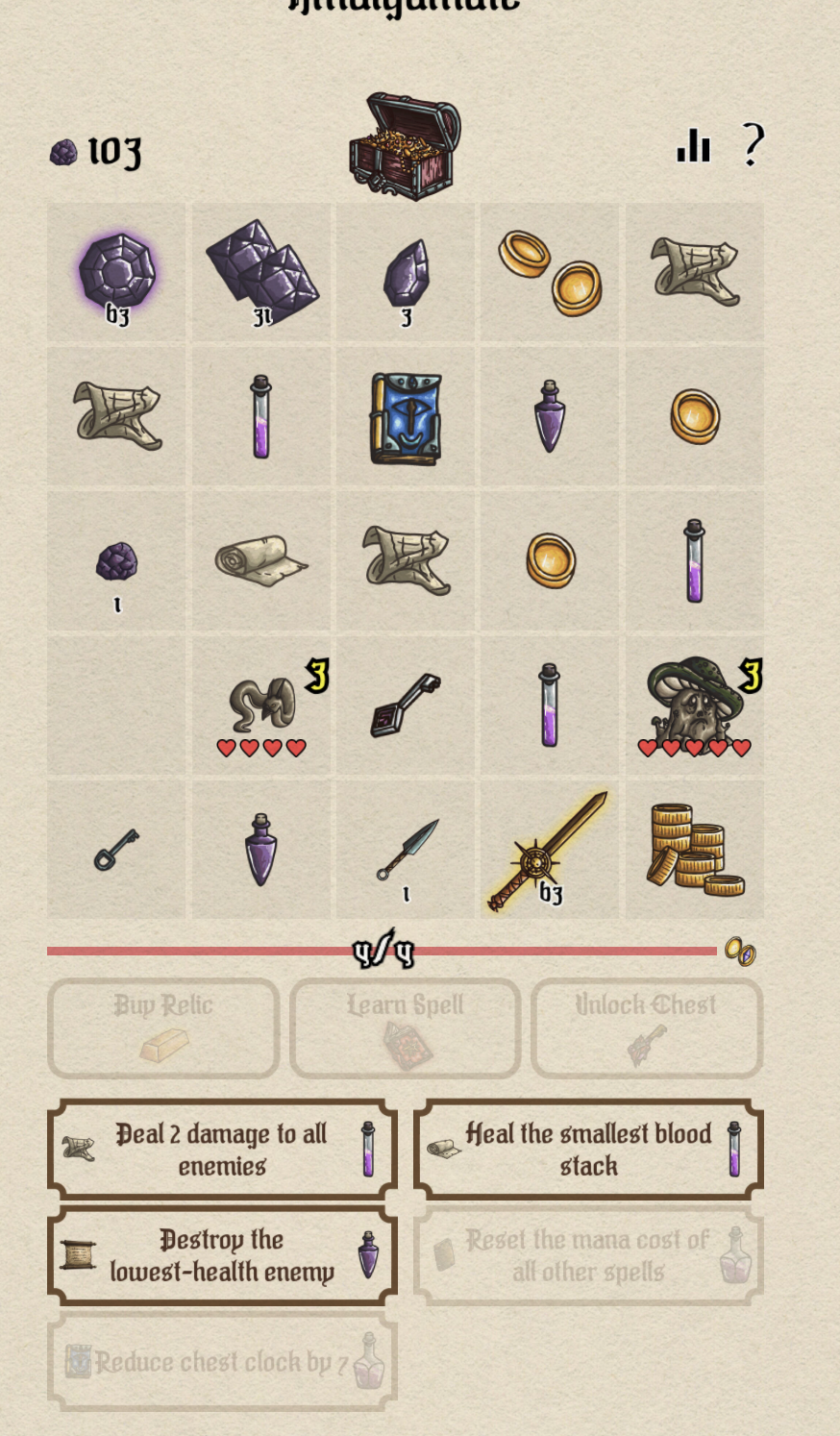
Task: Select the golden sword tile numbered 63
Action: point(550,850)
